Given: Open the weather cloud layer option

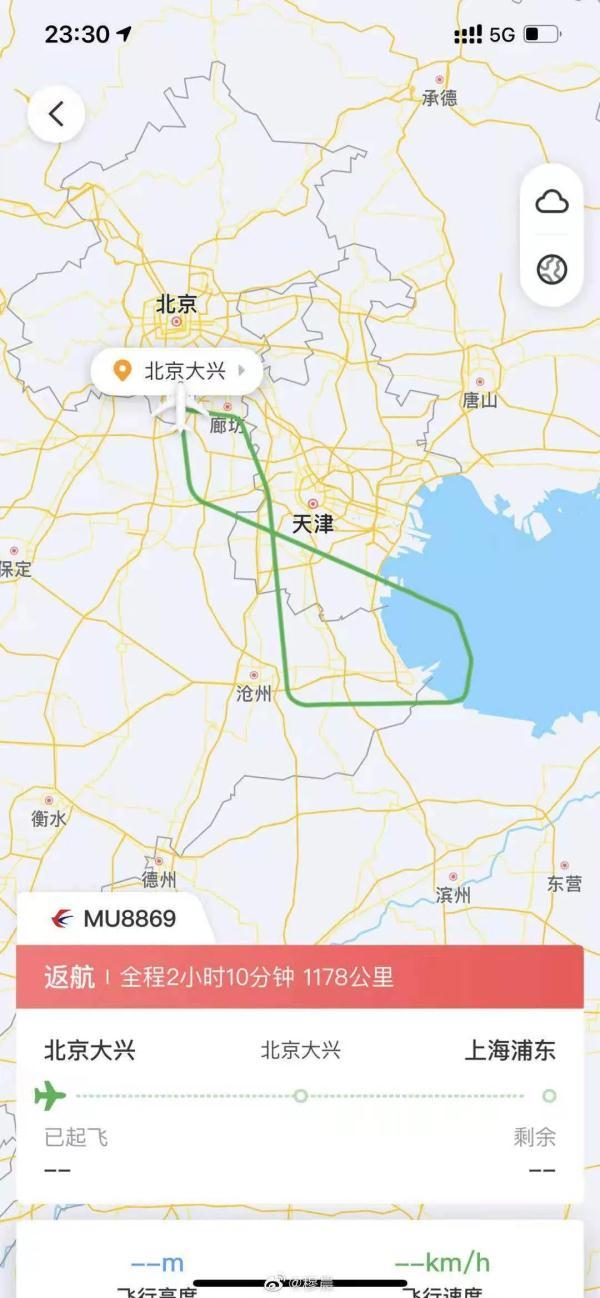Looking at the screenshot, I should pyautogui.click(x=552, y=202).
